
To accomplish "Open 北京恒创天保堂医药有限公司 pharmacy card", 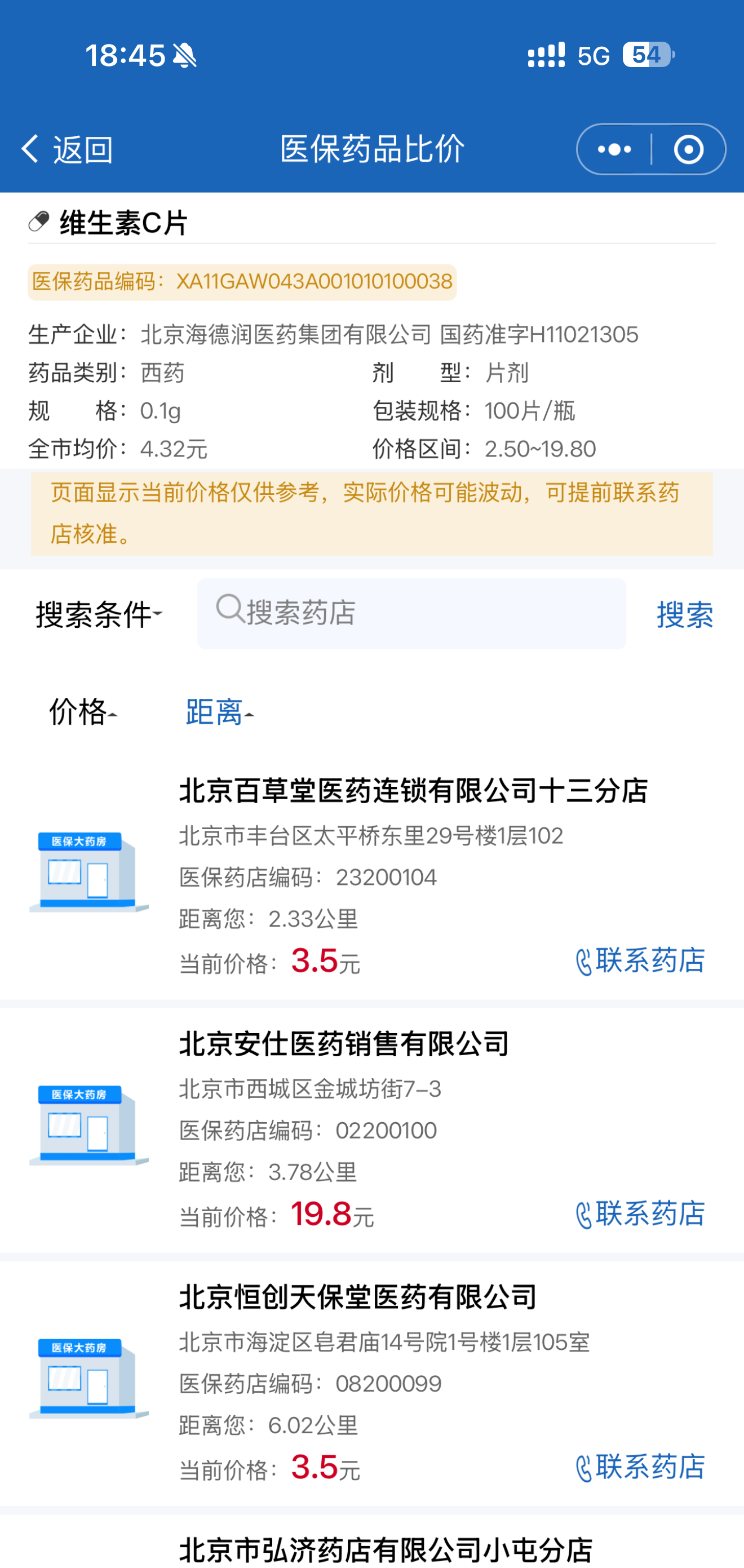I will click(358, 1297).
